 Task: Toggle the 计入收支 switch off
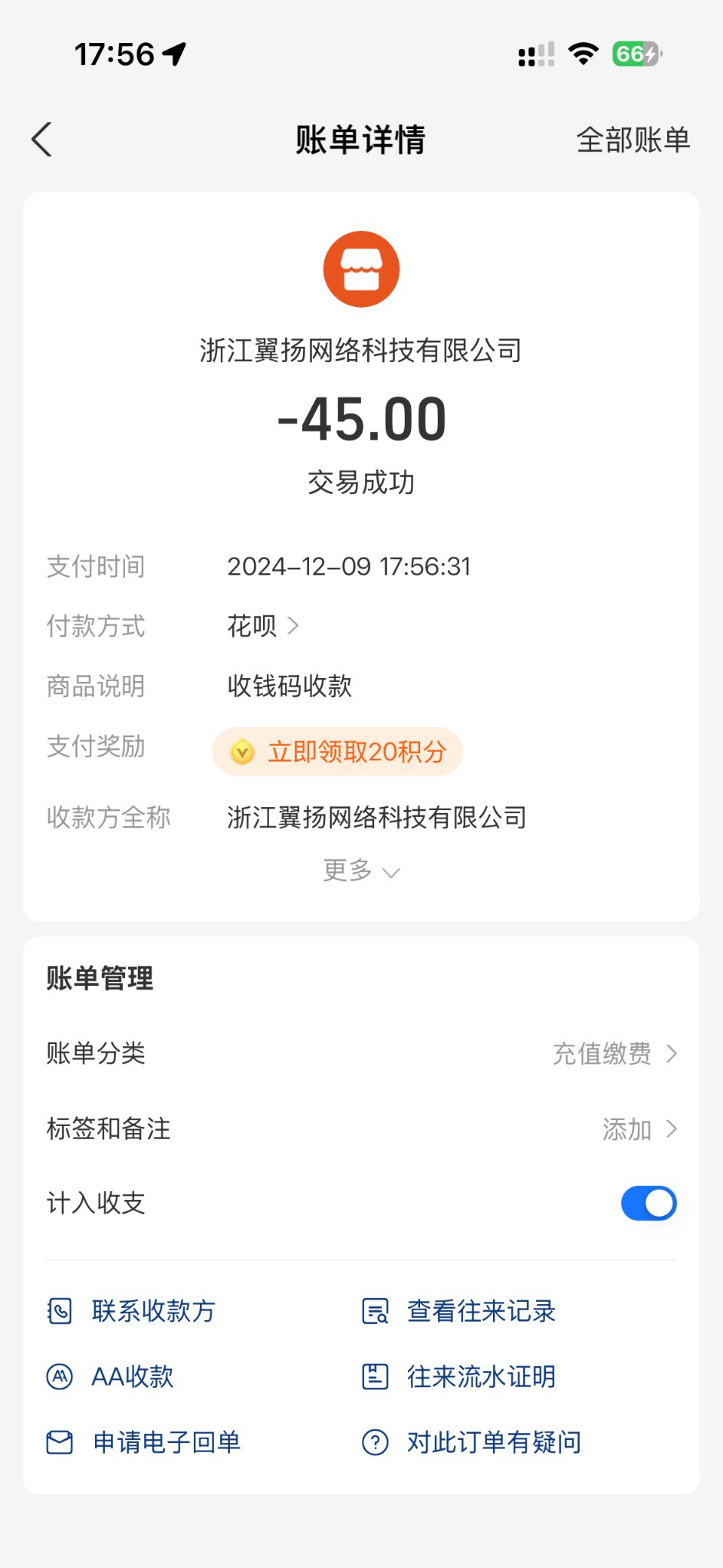(648, 1203)
